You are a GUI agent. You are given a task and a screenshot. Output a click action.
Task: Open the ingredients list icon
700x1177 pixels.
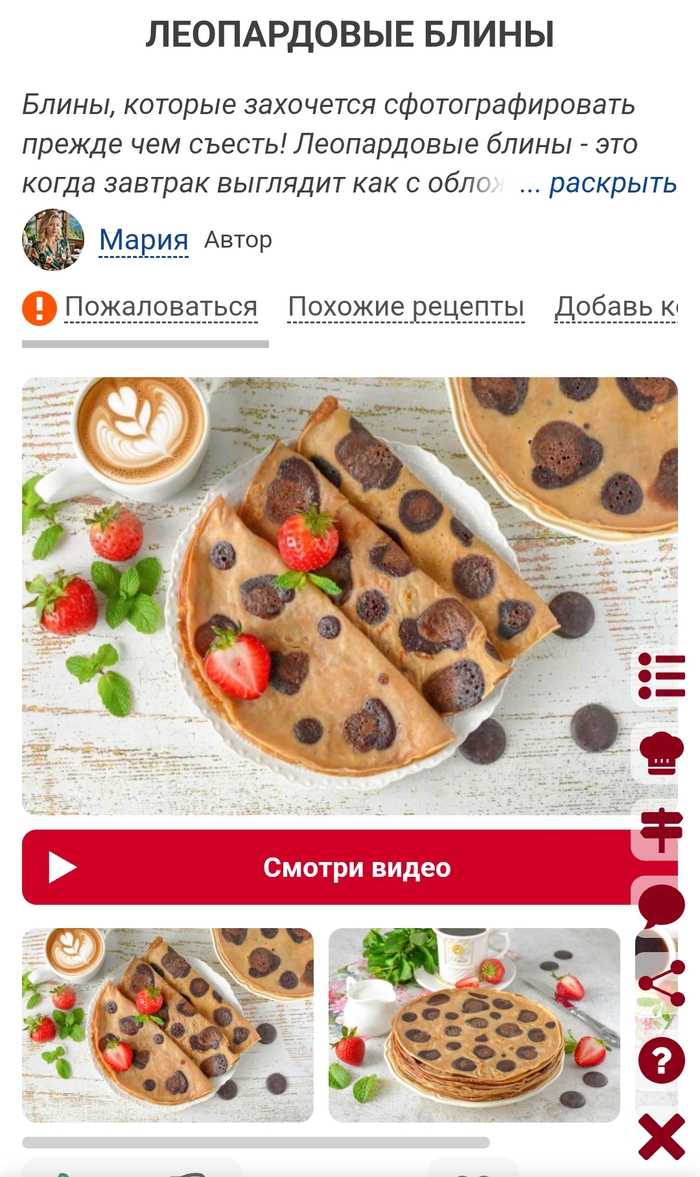pos(661,677)
